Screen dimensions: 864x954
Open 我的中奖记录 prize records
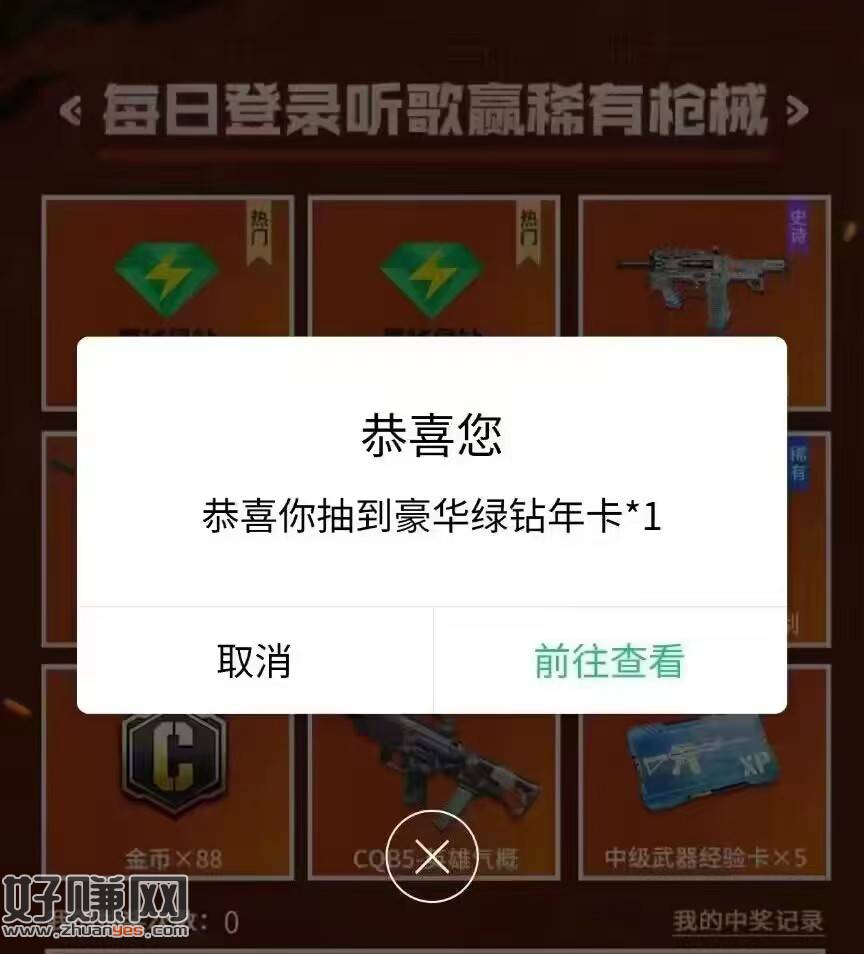click(747, 920)
